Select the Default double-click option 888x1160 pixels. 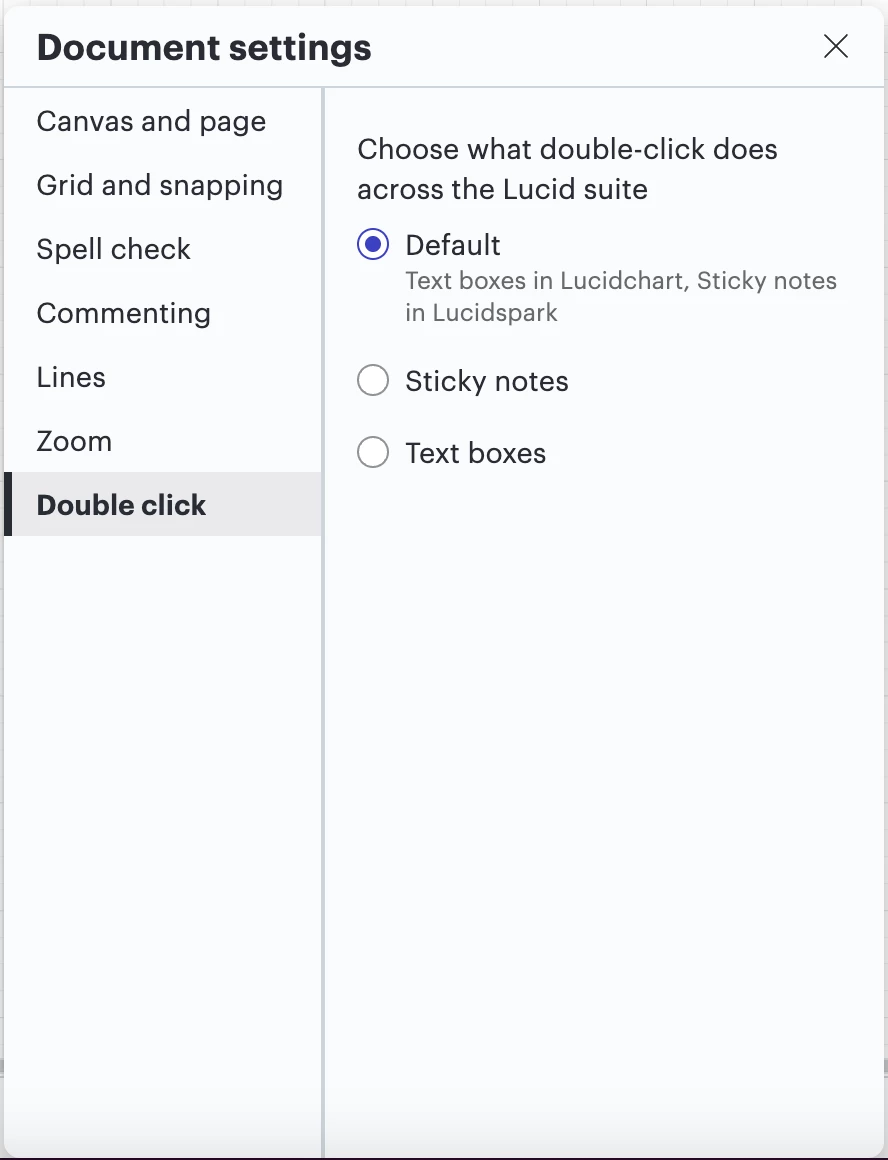373,245
